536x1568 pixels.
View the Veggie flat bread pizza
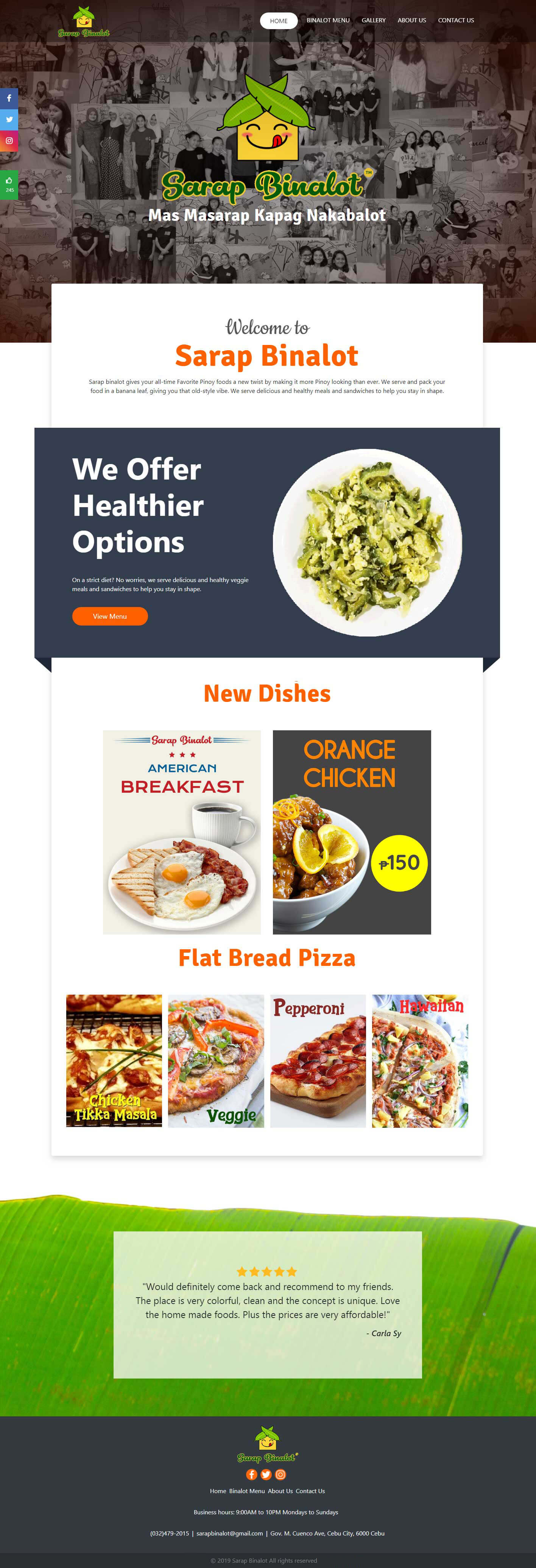coord(216,1060)
